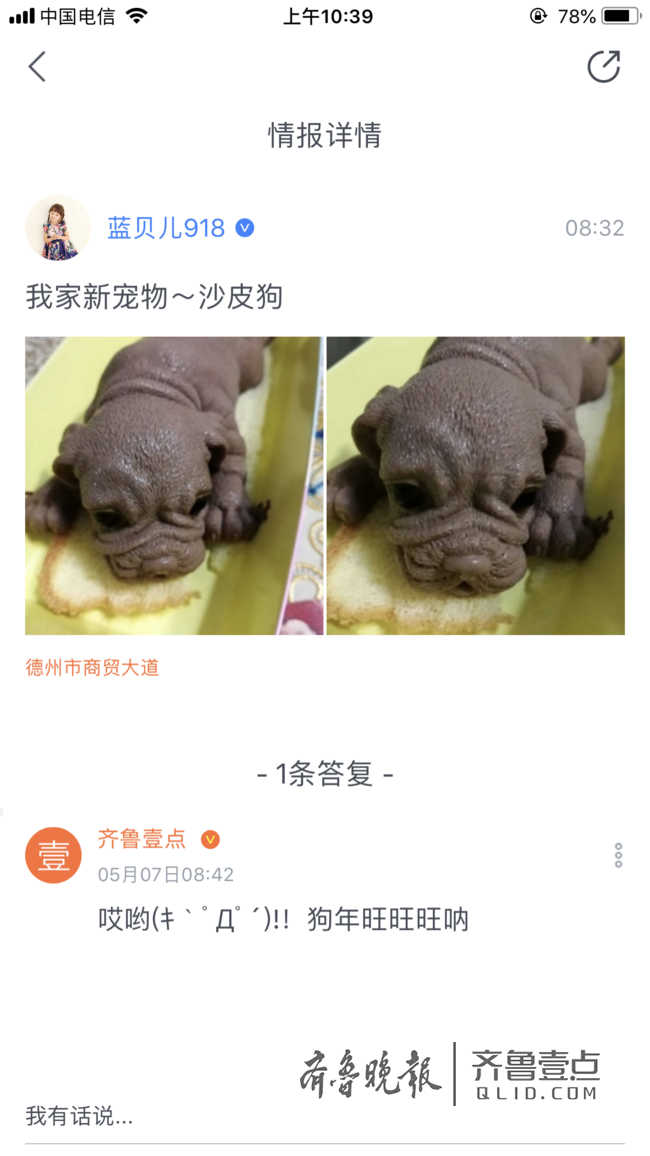Open the avatar of 蓝贝儿918

[57, 228]
